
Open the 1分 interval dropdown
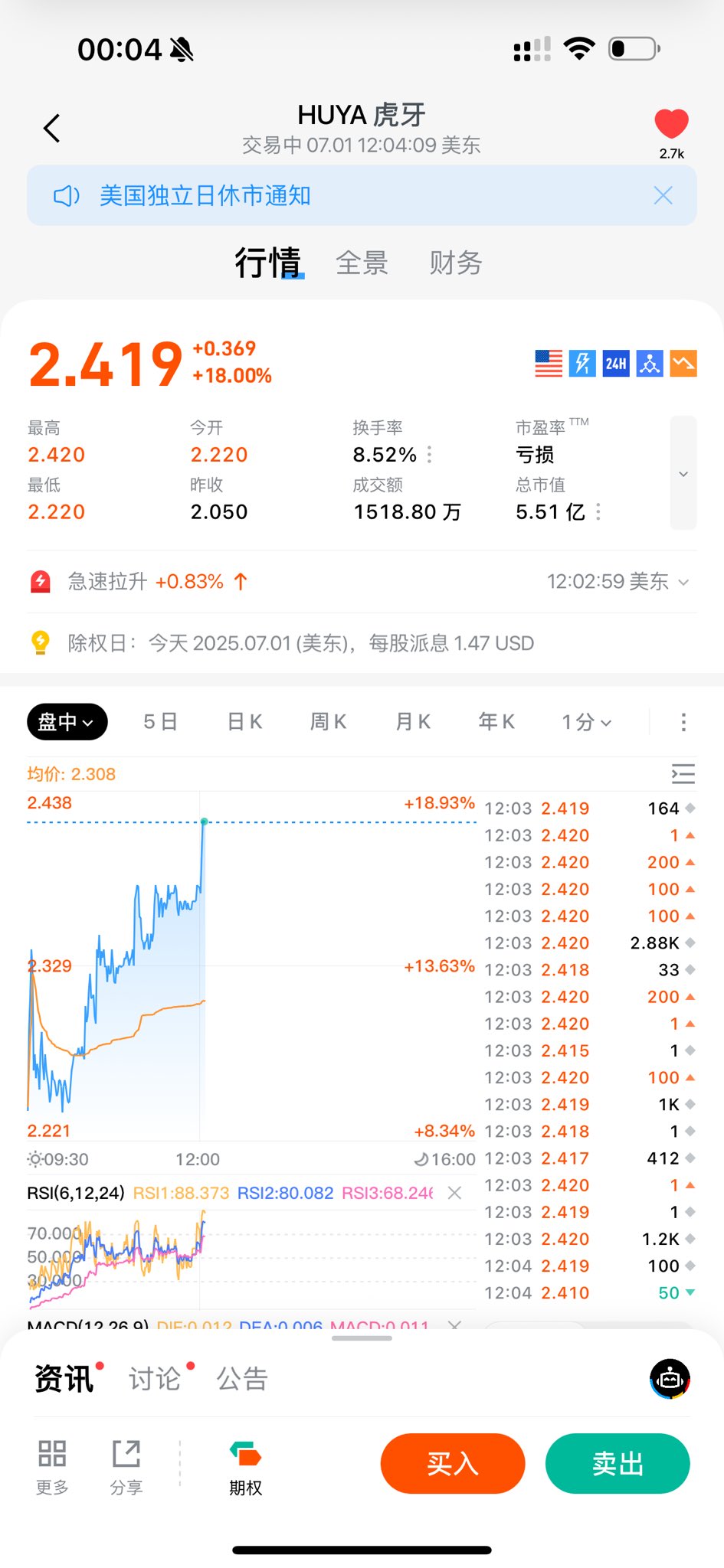587,722
